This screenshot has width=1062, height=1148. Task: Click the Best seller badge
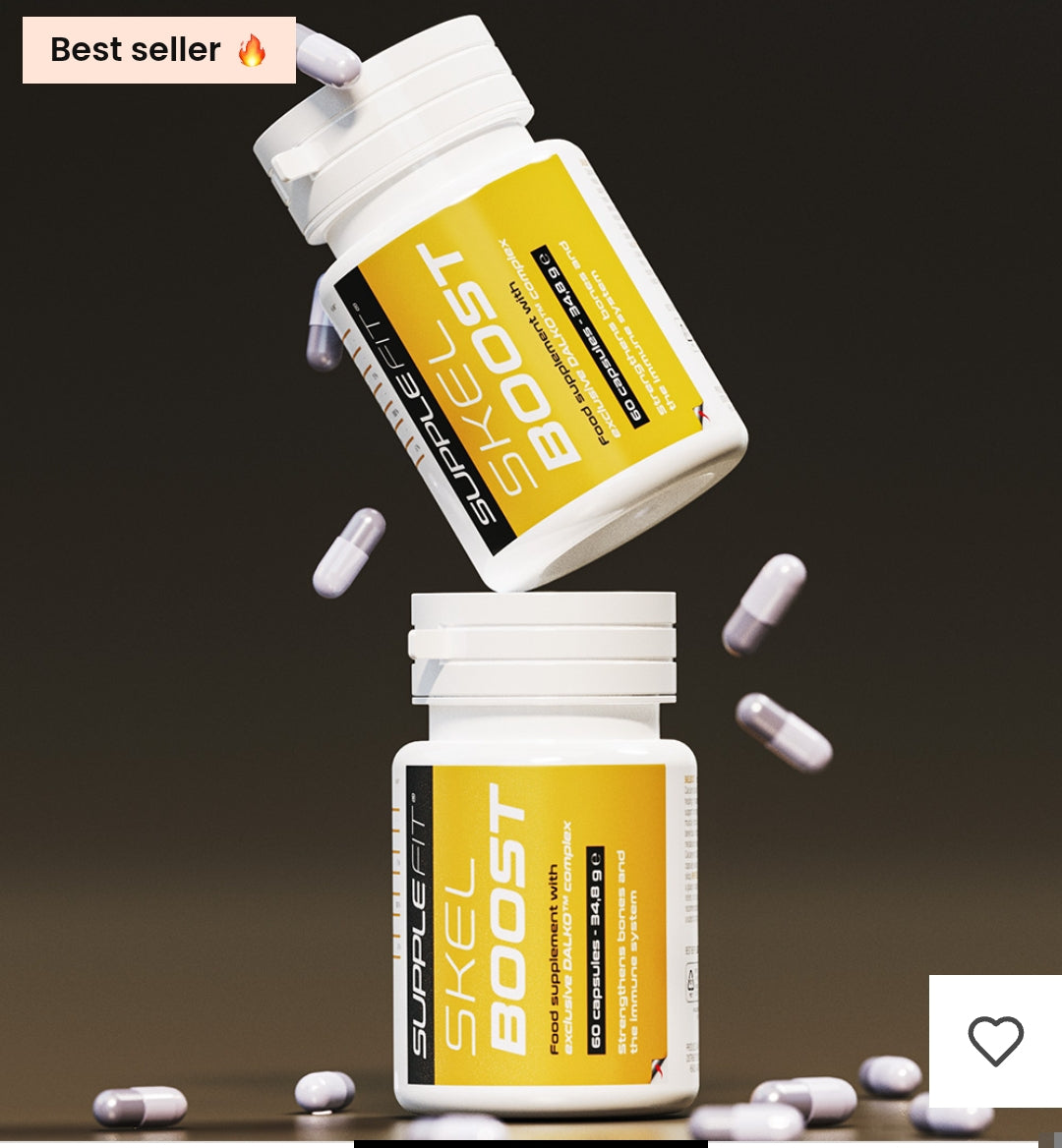[157, 50]
